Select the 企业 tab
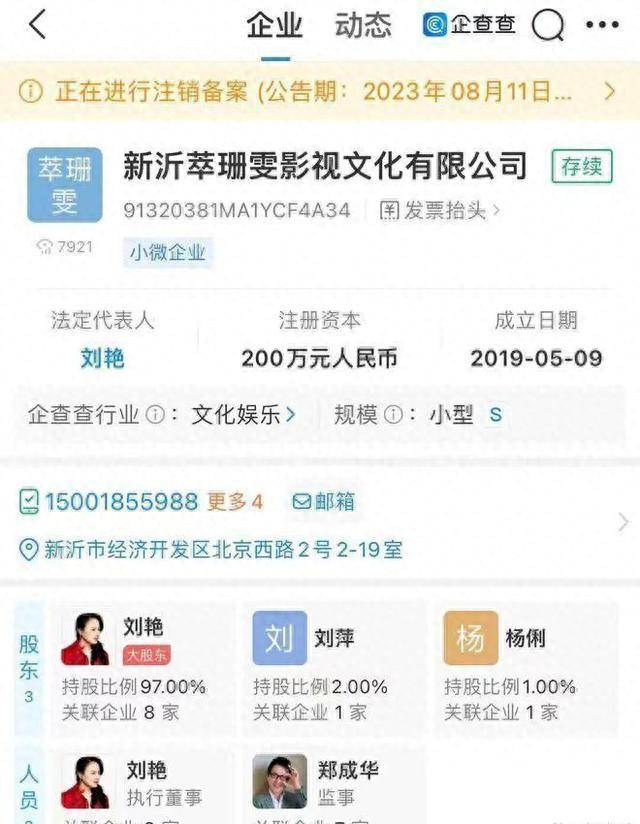The image size is (640, 824). (x=274, y=25)
